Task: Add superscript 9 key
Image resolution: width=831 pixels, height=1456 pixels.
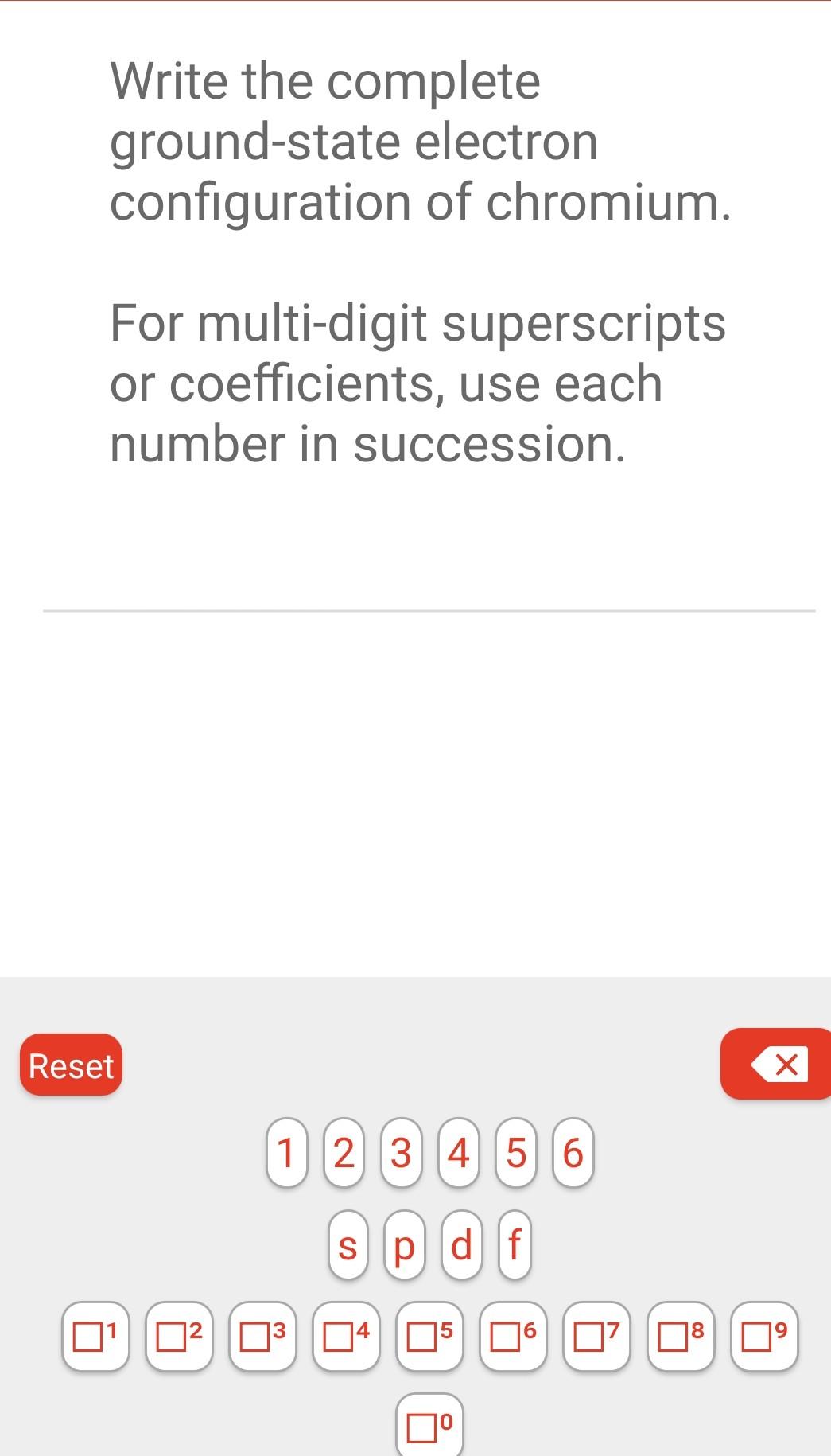Action: 763,1336
